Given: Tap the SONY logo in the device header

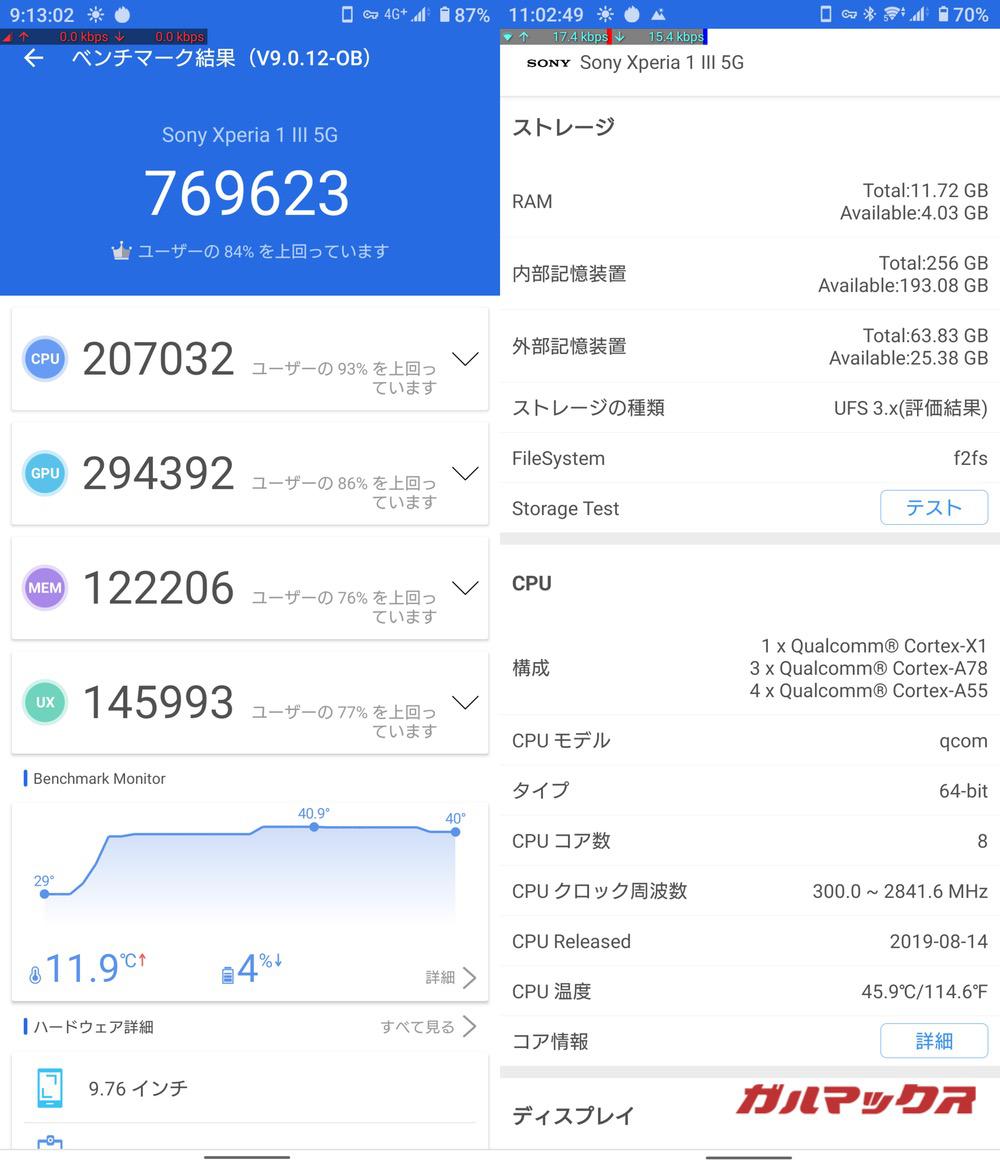Looking at the screenshot, I should click(x=546, y=62).
